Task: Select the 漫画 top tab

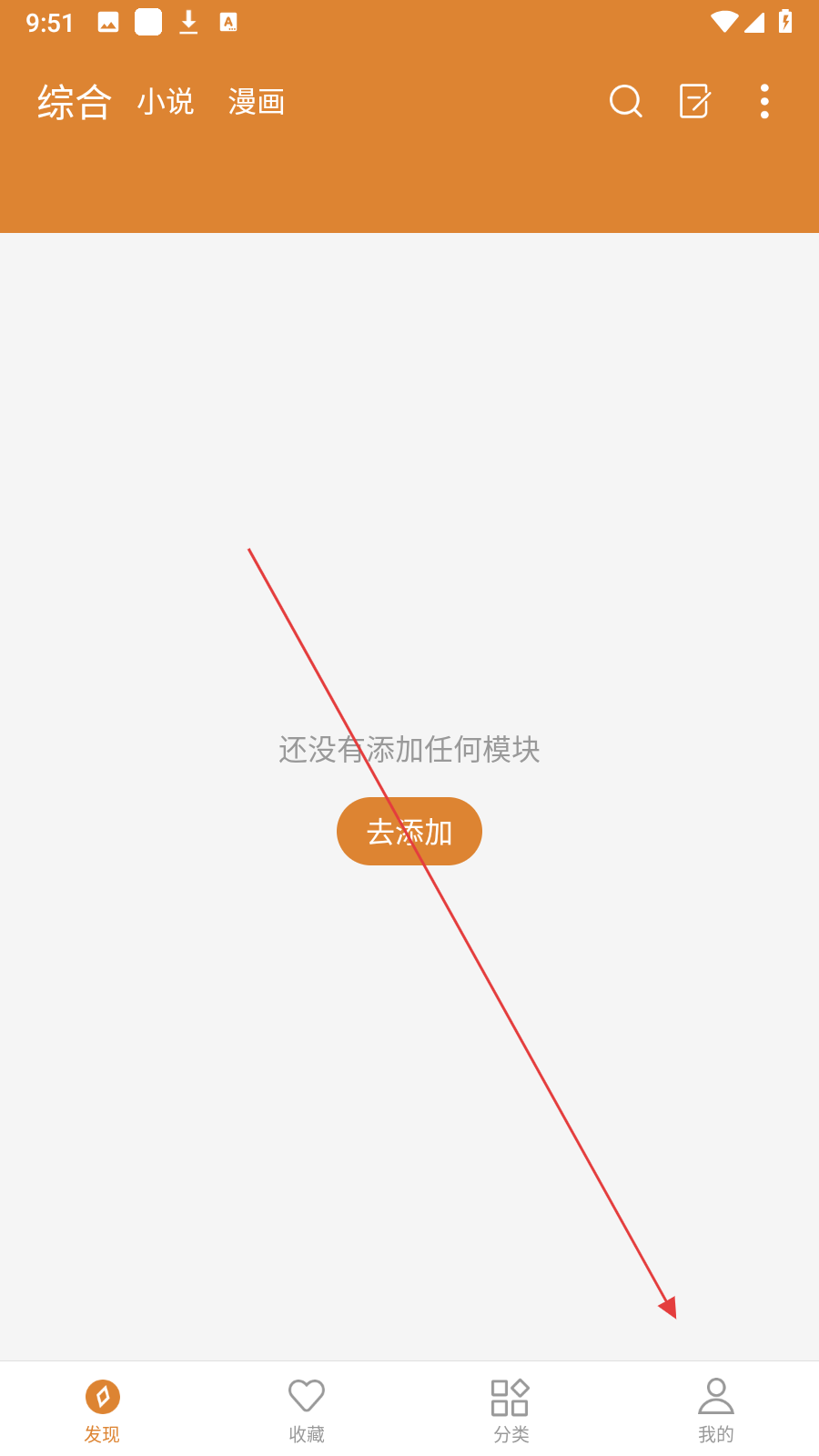Action: [257, 102]
